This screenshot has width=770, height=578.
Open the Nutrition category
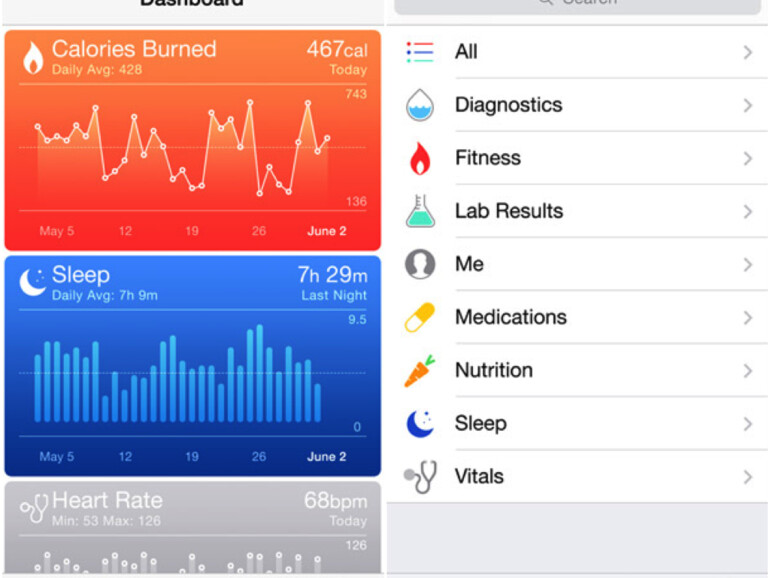pyautogui.click(x=577, y=370)
